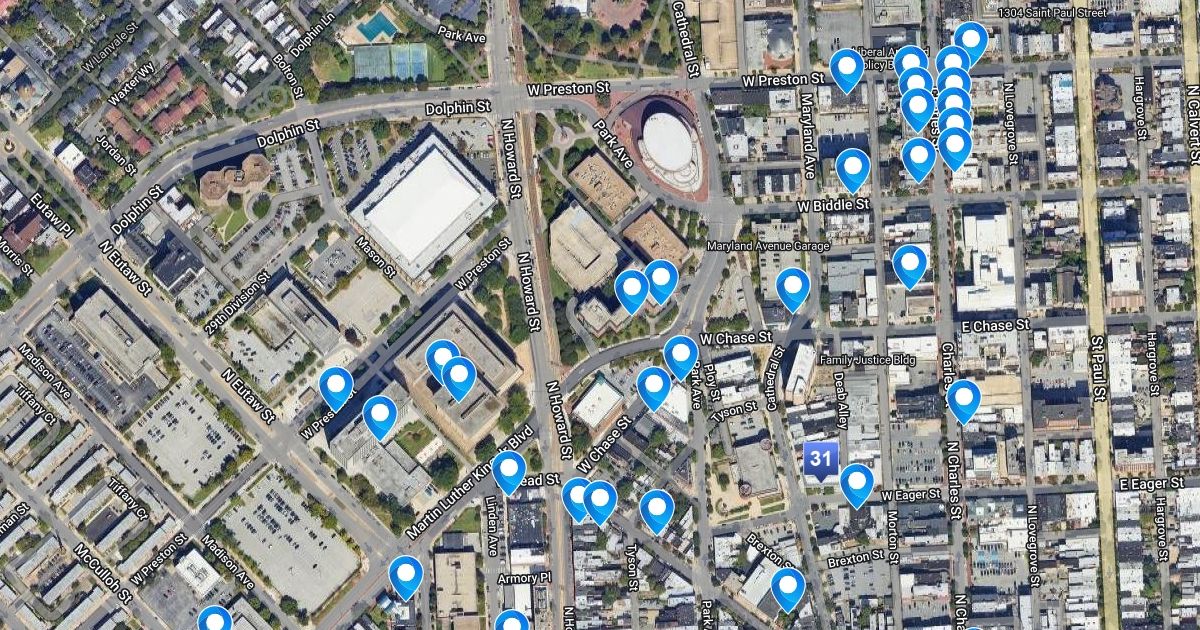Tap the pin beside the W Eager St label

[857, 483]
